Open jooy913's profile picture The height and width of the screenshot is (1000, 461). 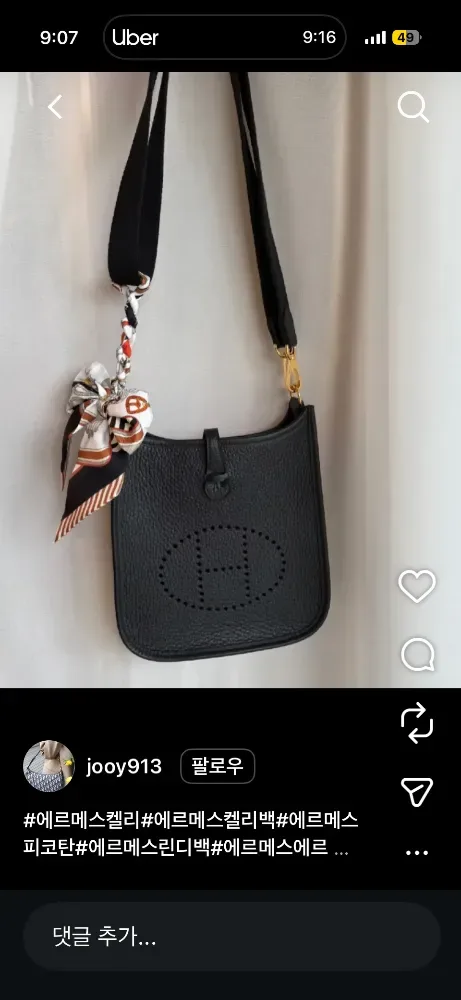[x=49, y=766]
